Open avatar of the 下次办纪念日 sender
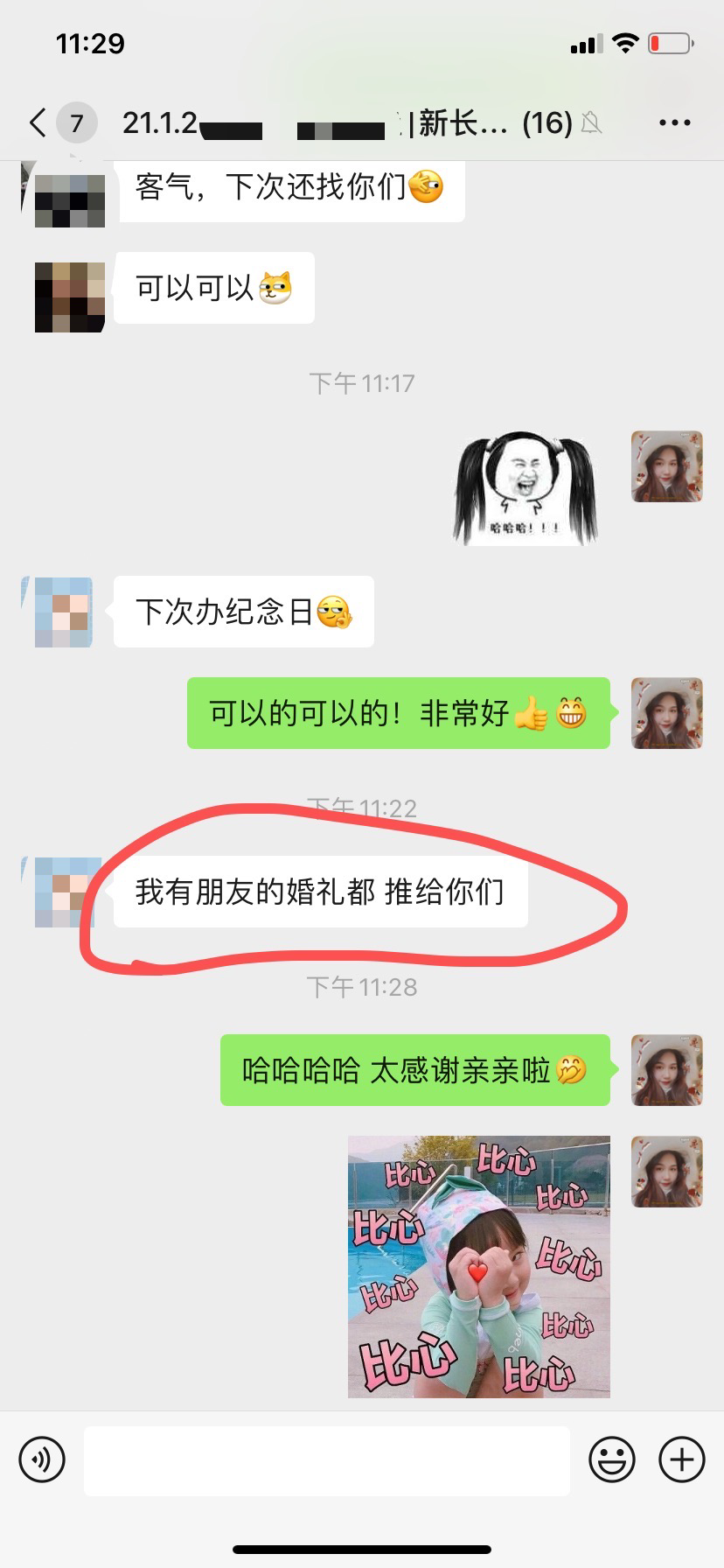Viewport: 724px width, 1568px height. tap(64, 612)
